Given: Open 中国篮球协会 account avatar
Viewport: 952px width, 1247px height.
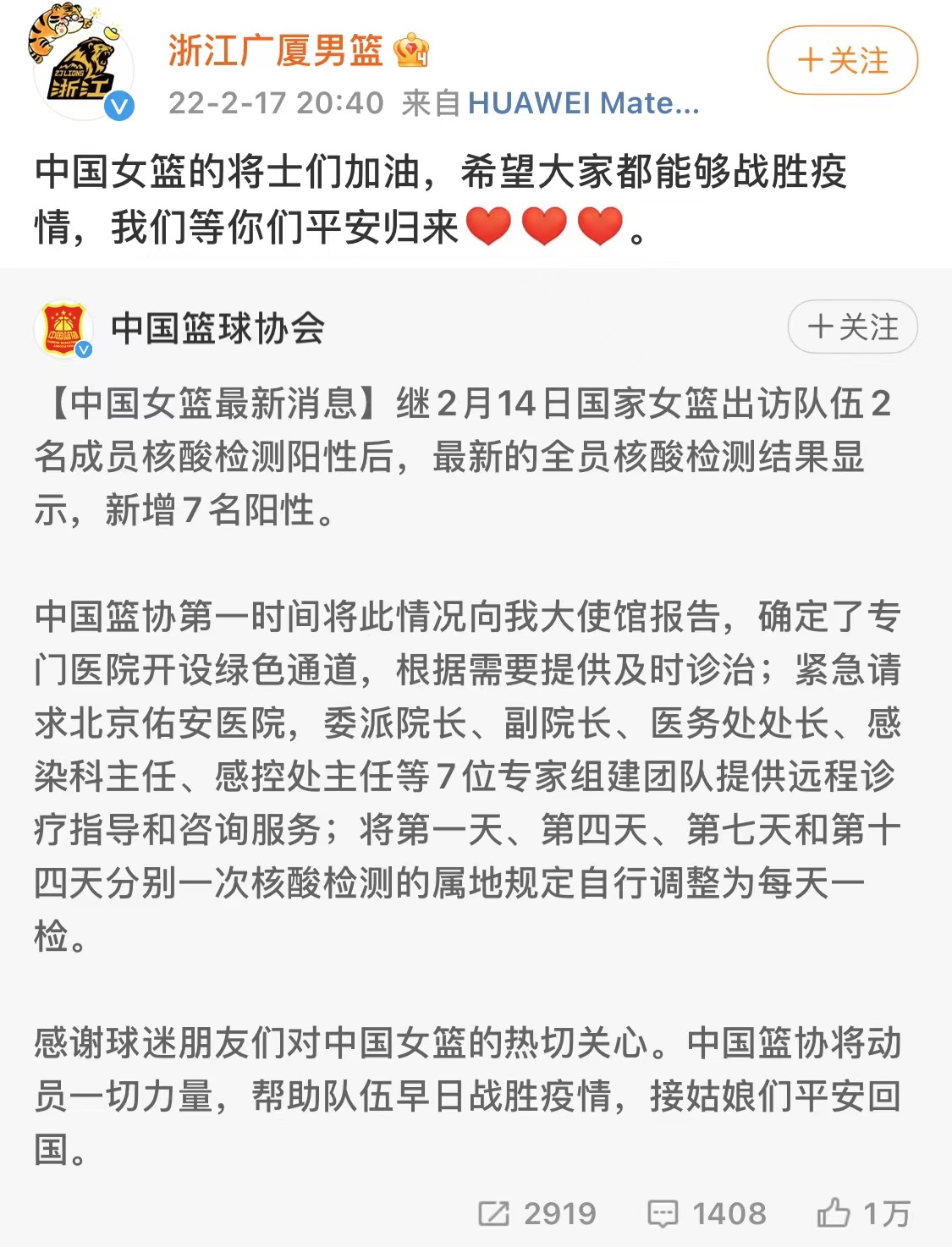Looking at the screenshot, I should click(x=63, y=329).
